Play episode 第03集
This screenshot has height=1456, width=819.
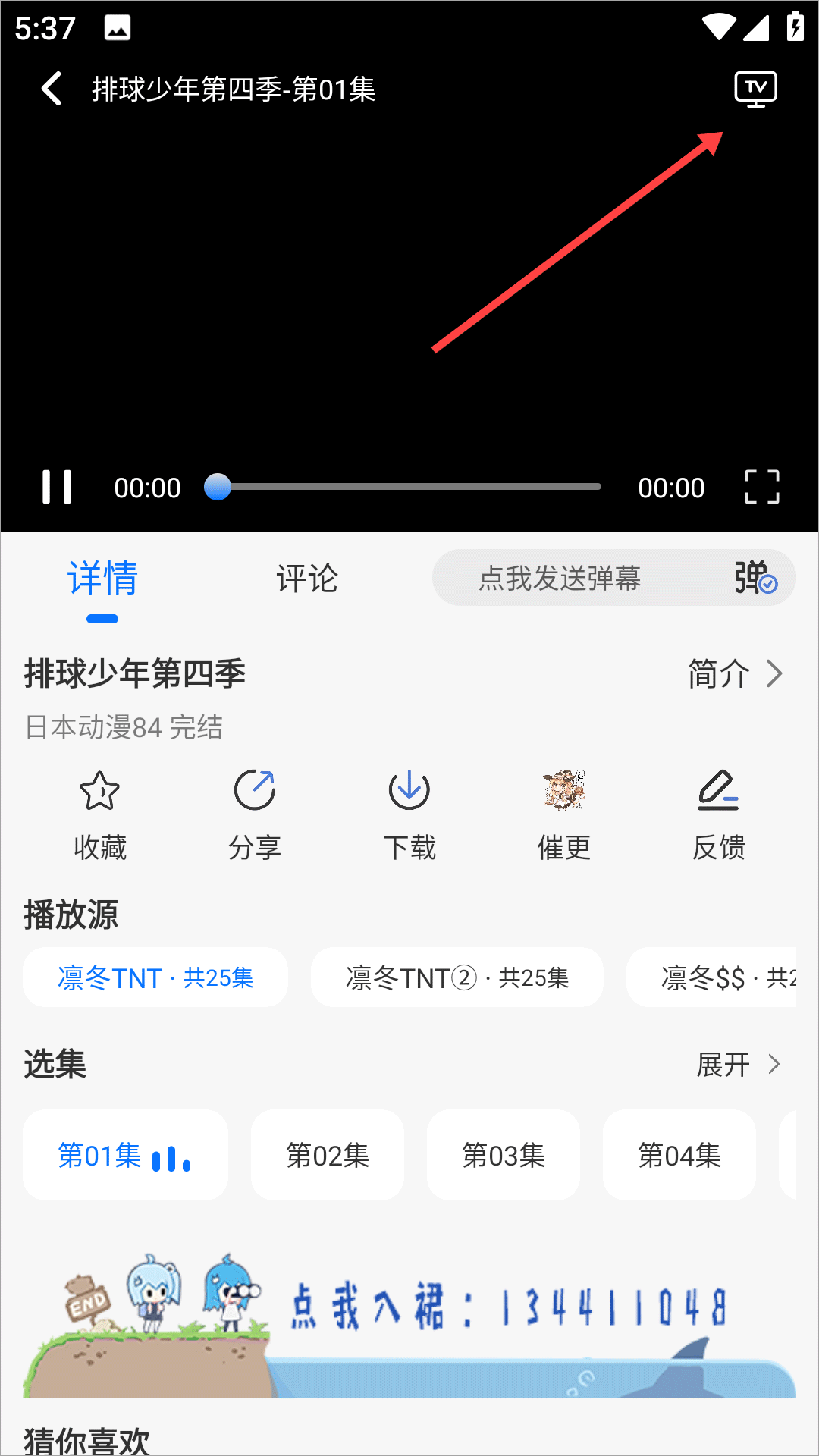504,1155
